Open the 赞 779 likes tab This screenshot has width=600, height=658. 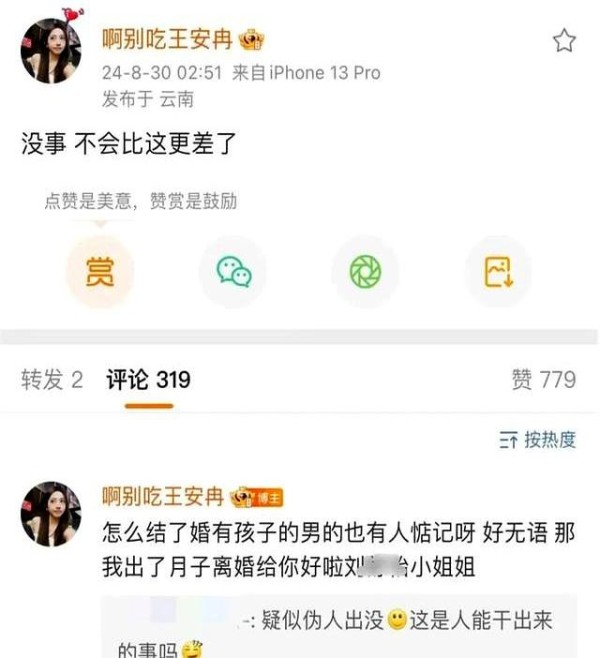click(x=543, y=380)
